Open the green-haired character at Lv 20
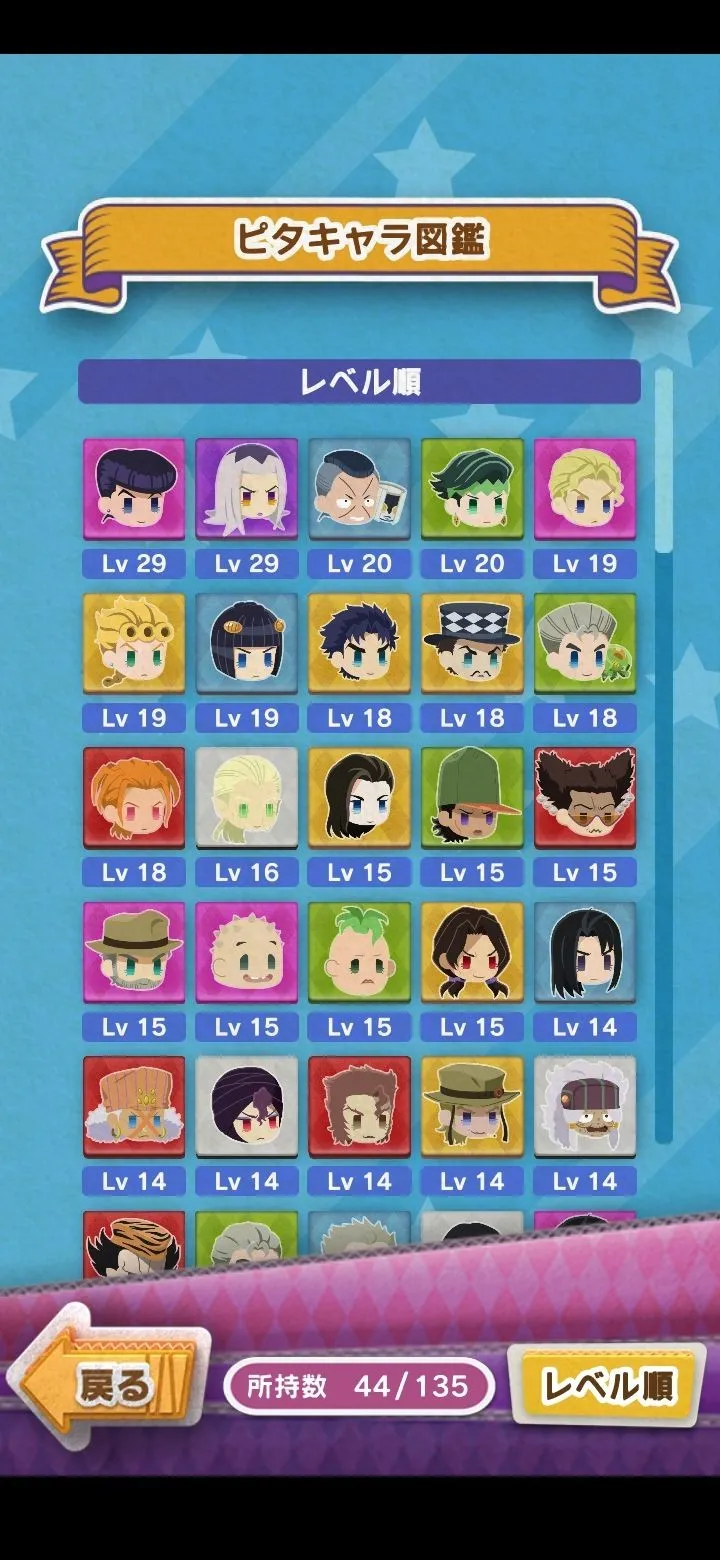The height and width of the screenshot is (1560, 720). coord(472,489)
